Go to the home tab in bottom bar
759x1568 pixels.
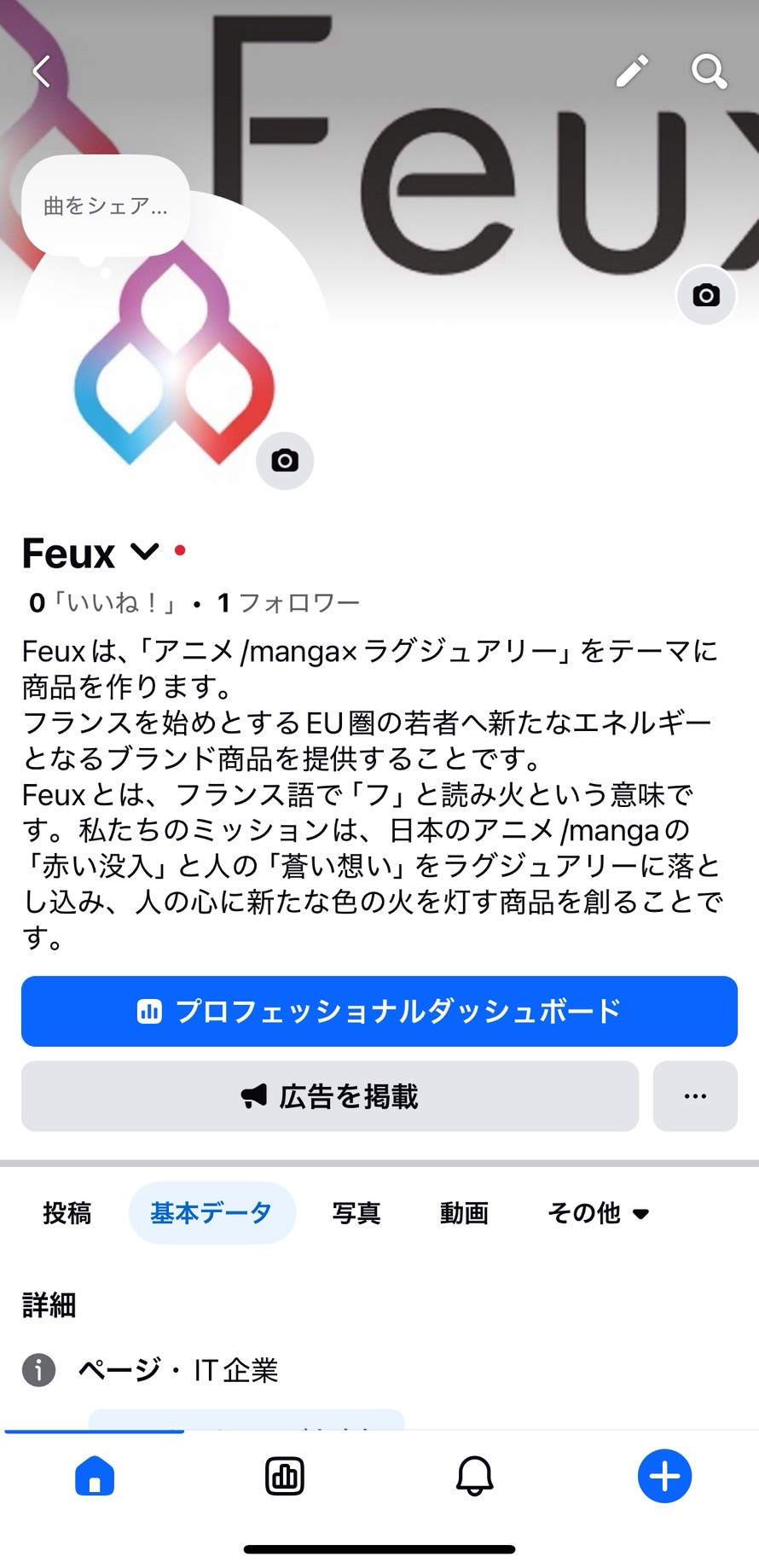(x=95, y=1475)
